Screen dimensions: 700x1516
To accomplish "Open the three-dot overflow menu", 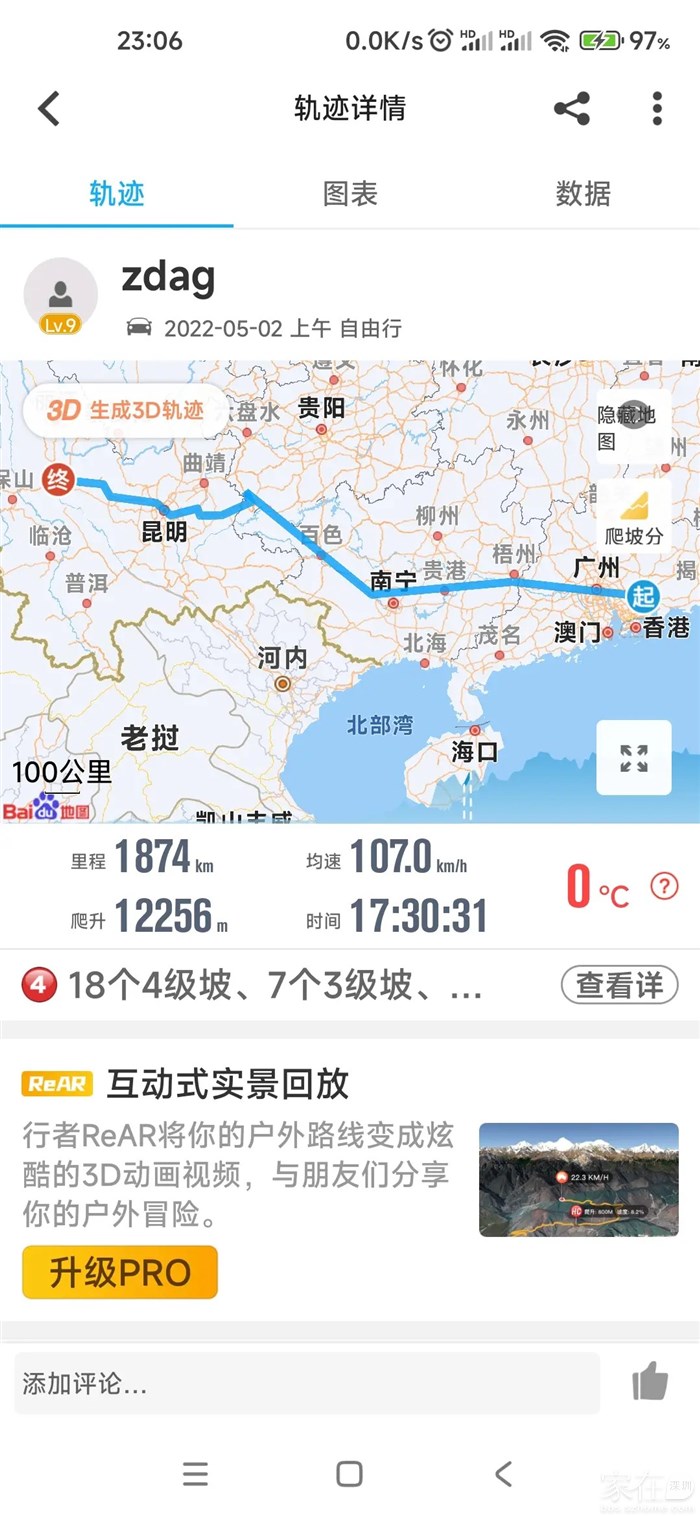I will 657,108.
